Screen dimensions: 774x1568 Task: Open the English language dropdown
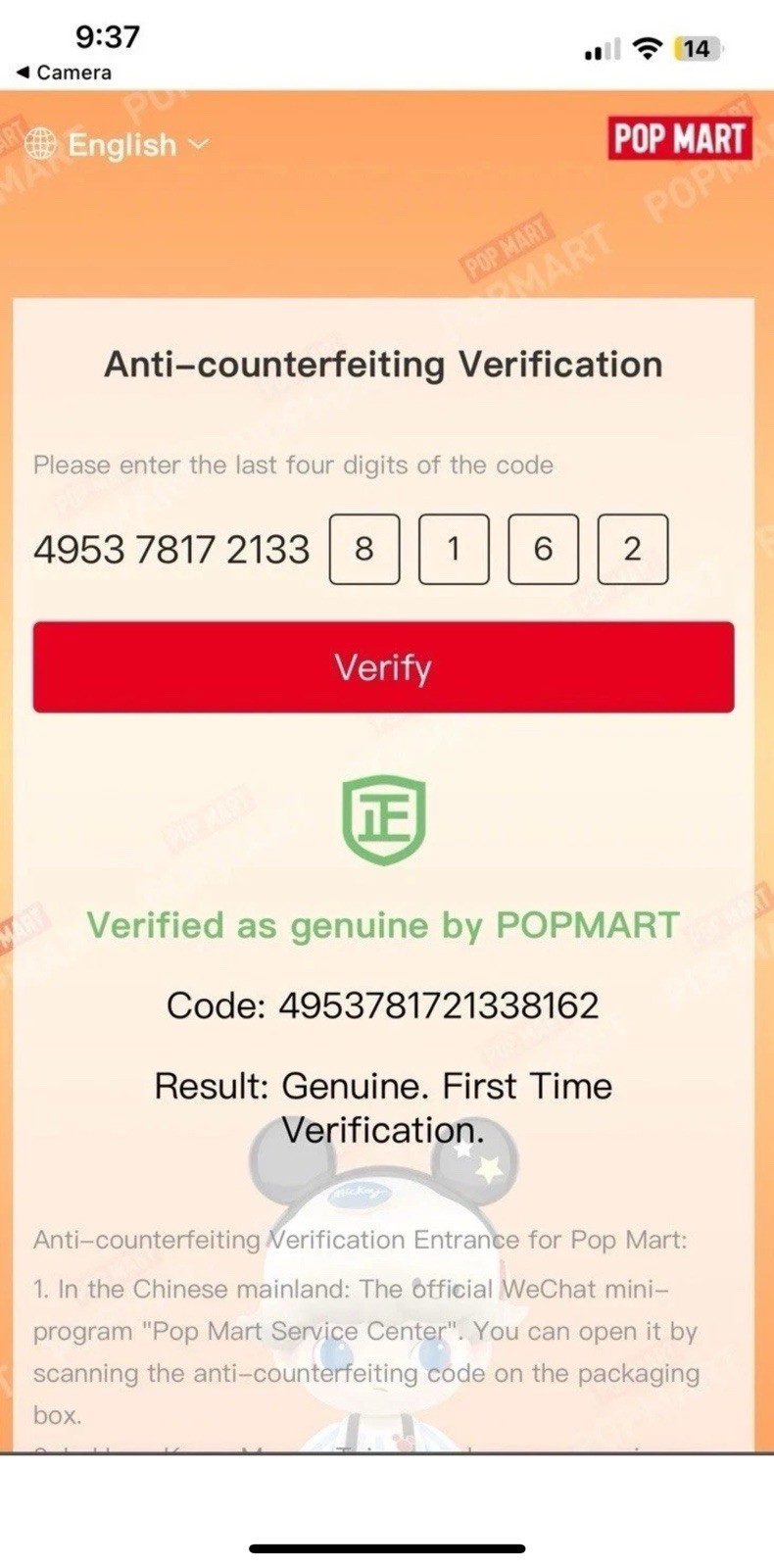tap(119, 145)
